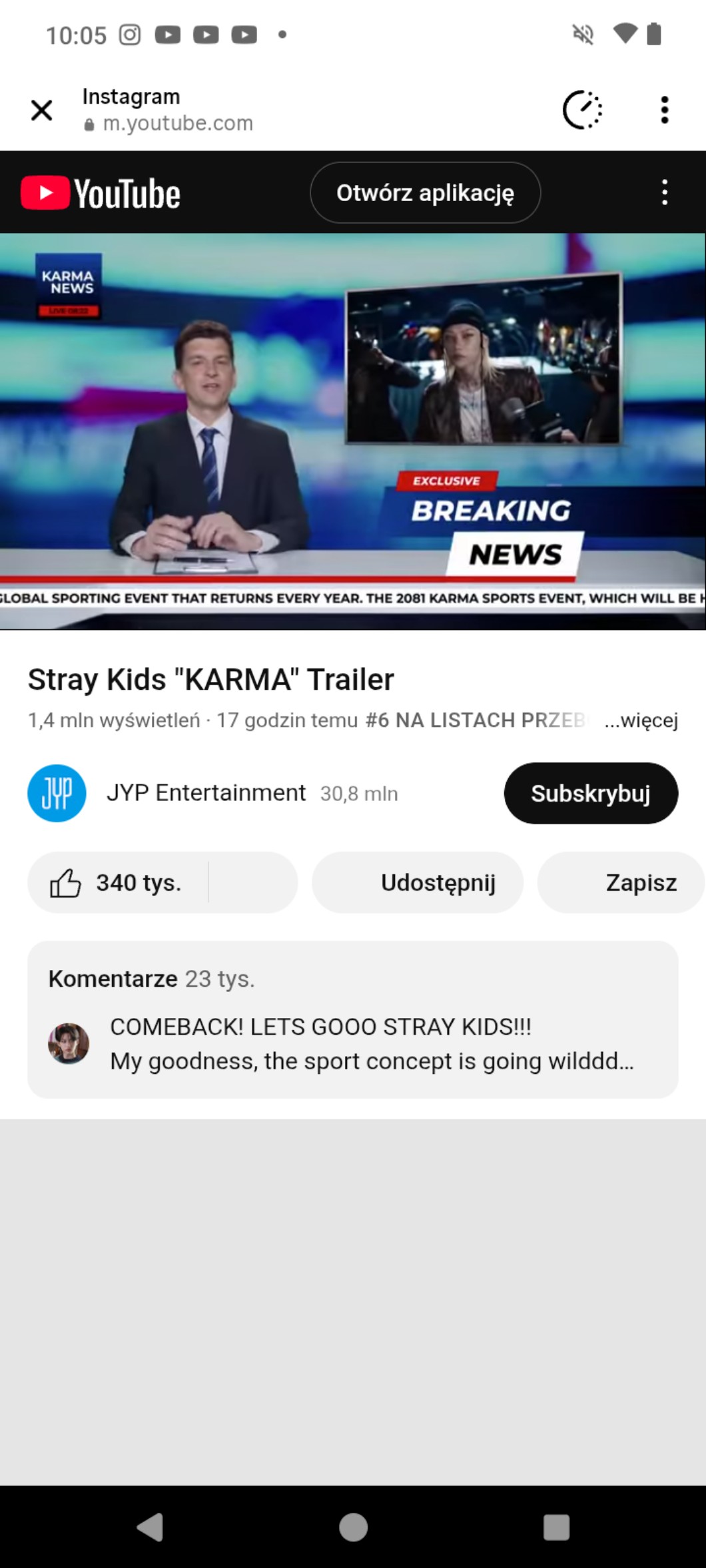Screen dimensions: 706x1568
Task: Open the browser overflow menu
Action: click(x=664, y=110)
